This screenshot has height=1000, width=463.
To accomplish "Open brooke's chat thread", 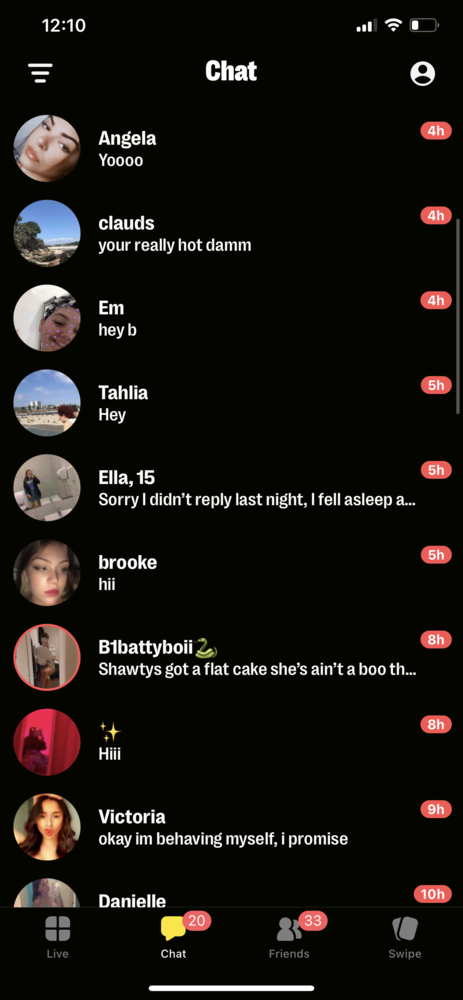I will 232,573.
